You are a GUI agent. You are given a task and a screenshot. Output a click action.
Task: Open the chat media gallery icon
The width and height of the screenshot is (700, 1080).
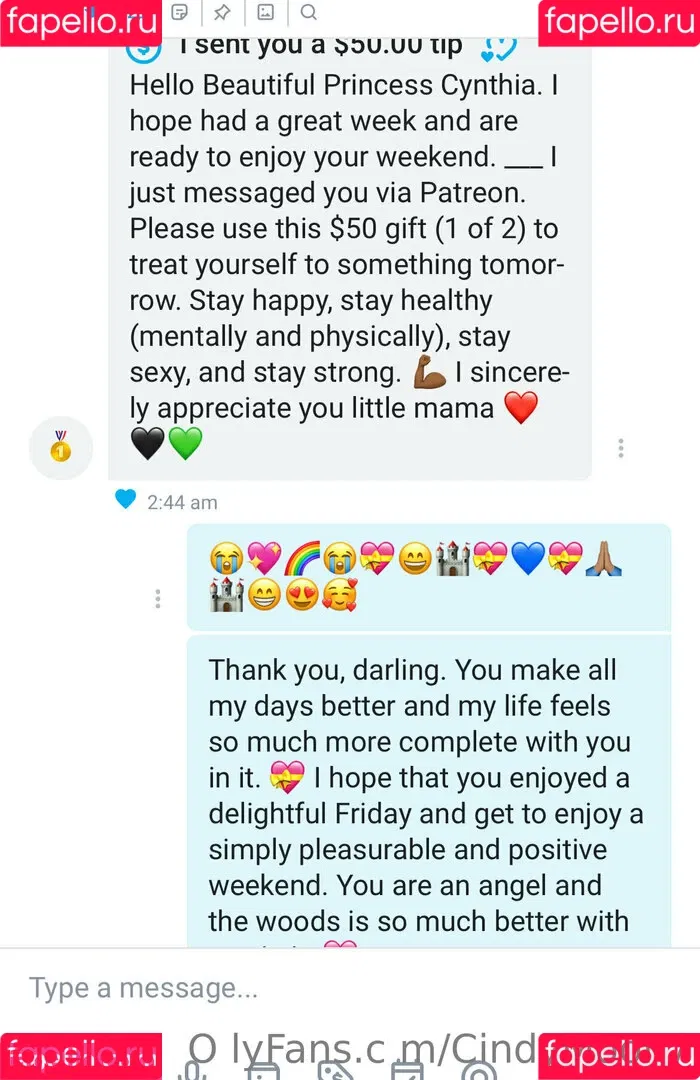[x=265, y=13]
